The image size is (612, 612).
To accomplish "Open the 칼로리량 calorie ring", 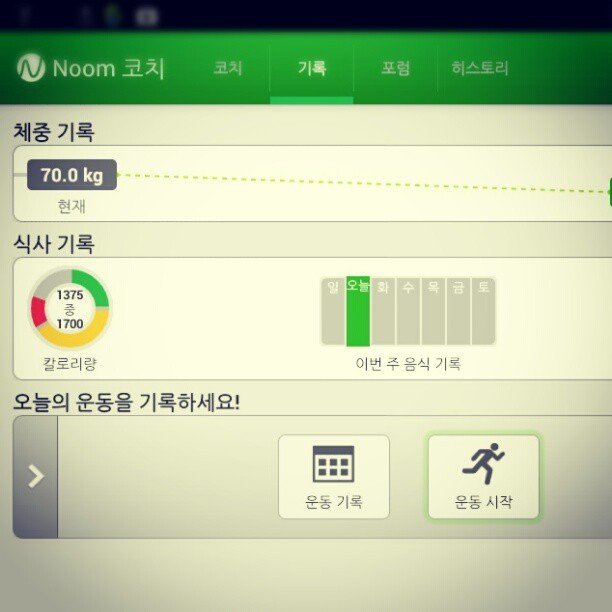I will (70, 309).
